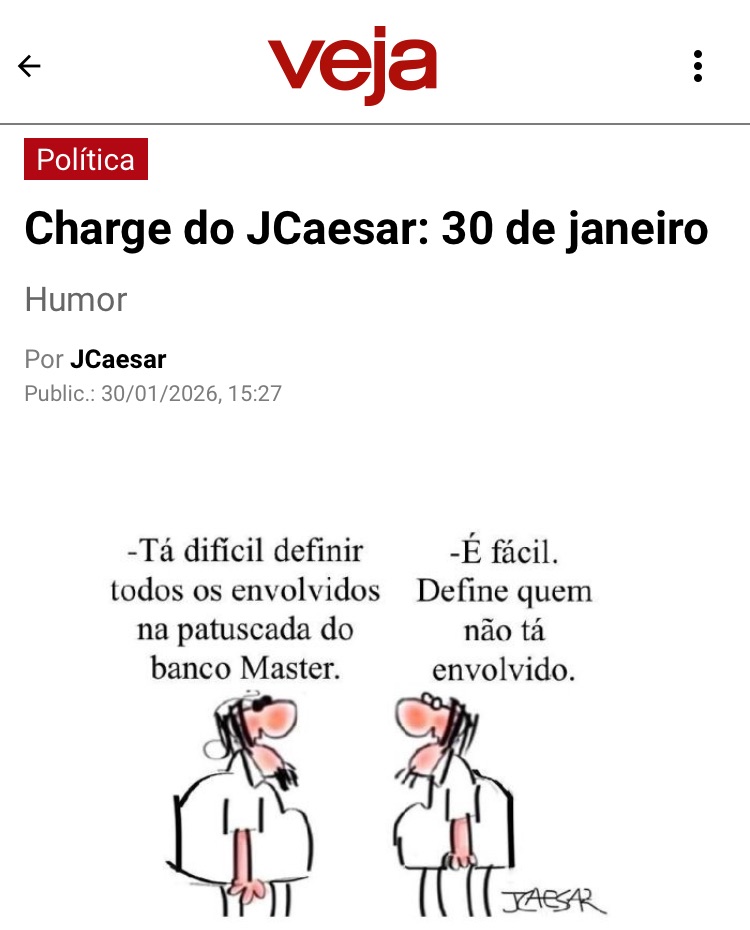Open author JCaesar's profile link

118,359
